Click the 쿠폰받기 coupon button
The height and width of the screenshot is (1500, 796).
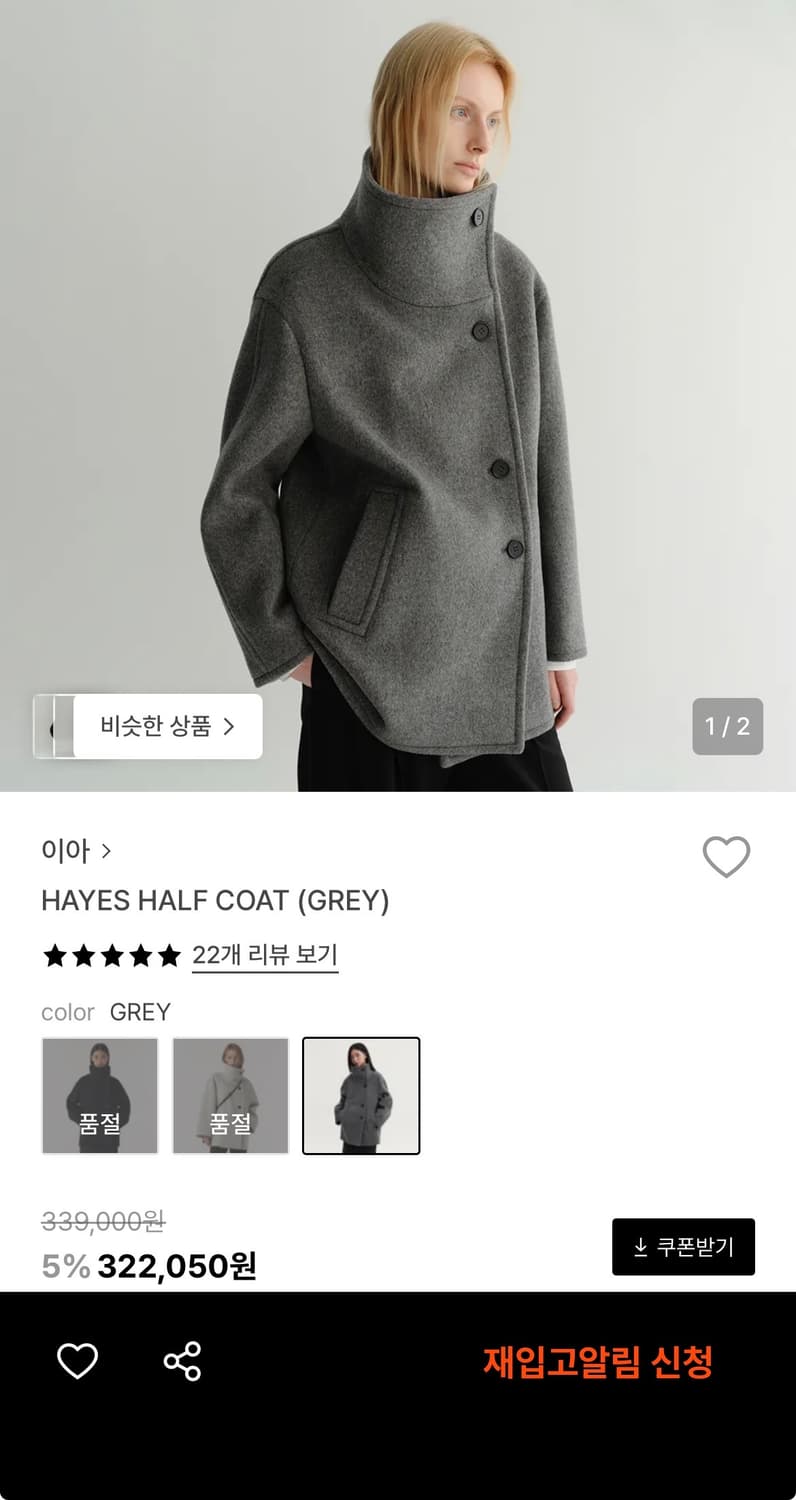[683, 1246]
